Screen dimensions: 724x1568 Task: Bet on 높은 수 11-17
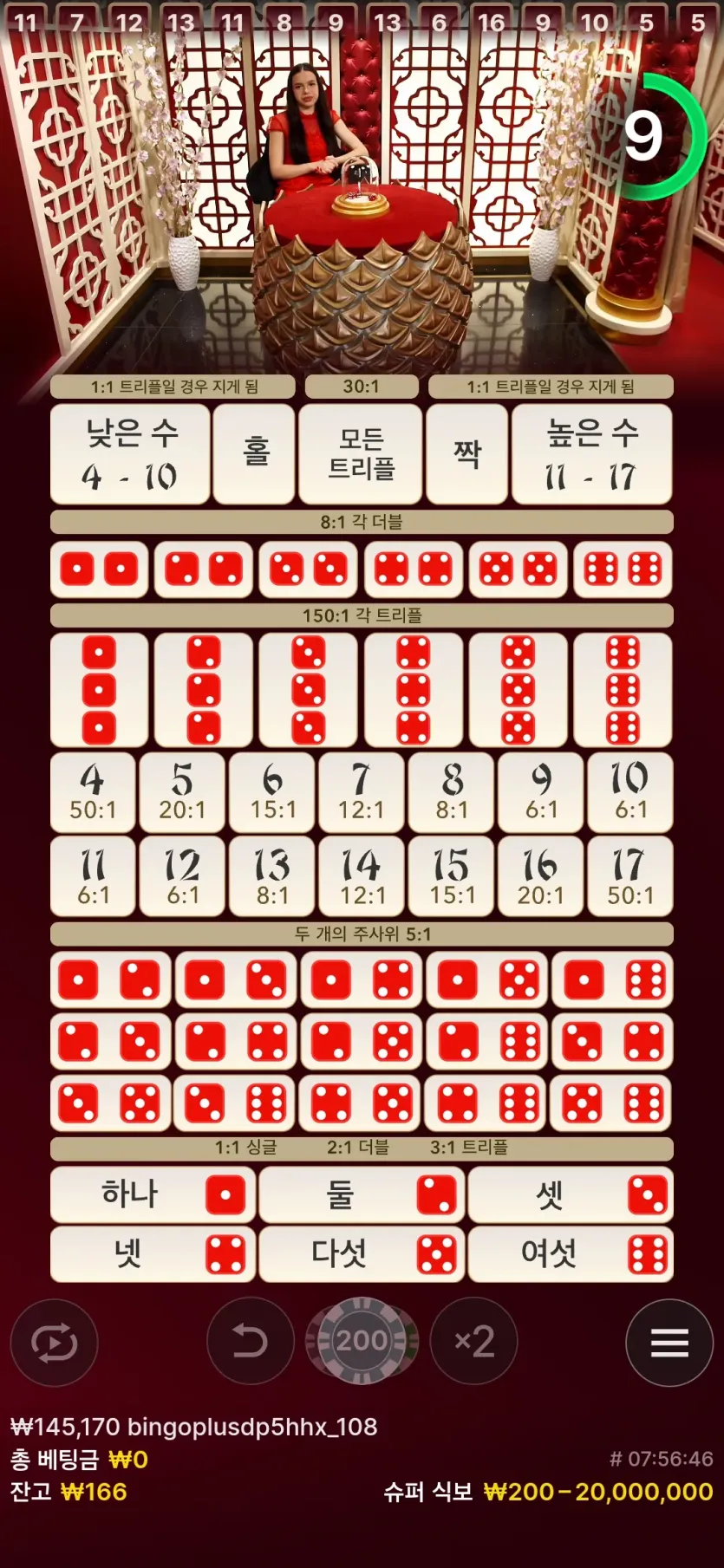(x=592, y=454)
